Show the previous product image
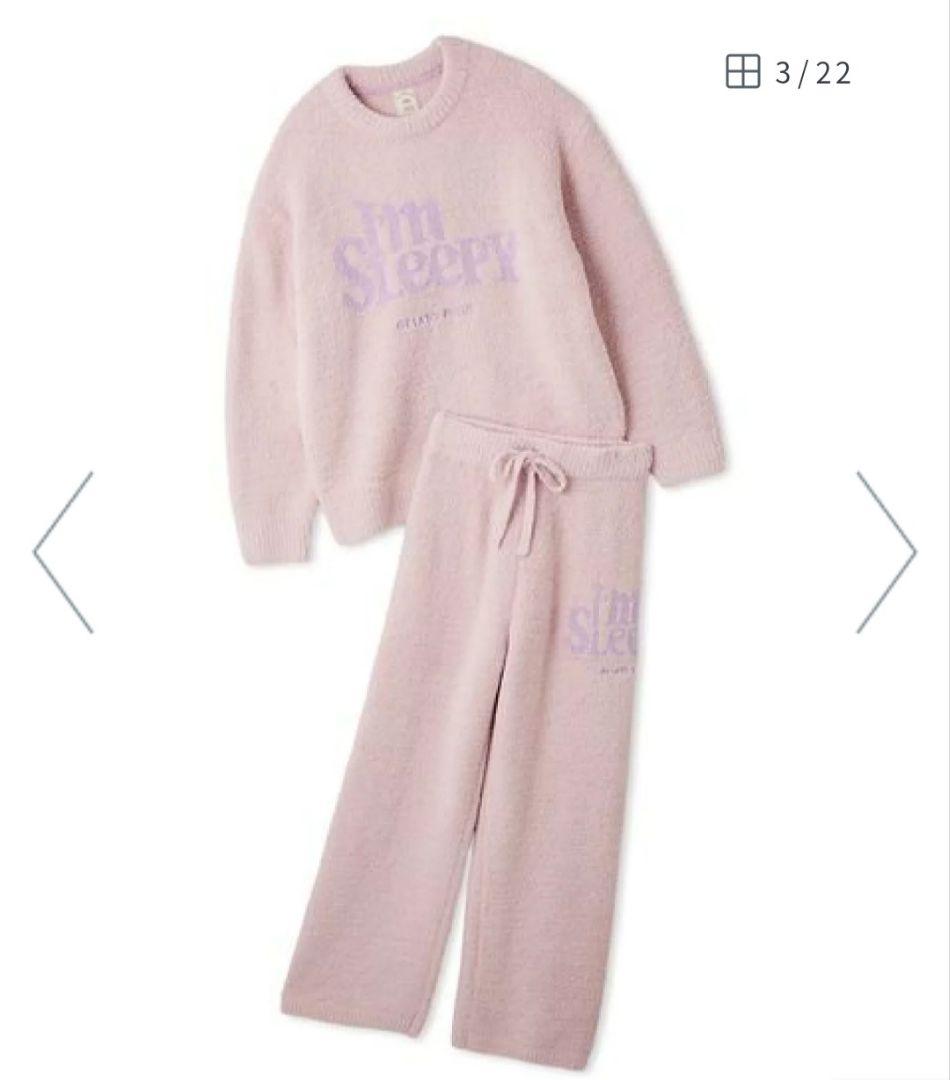950x1080 pixels. 63,552
